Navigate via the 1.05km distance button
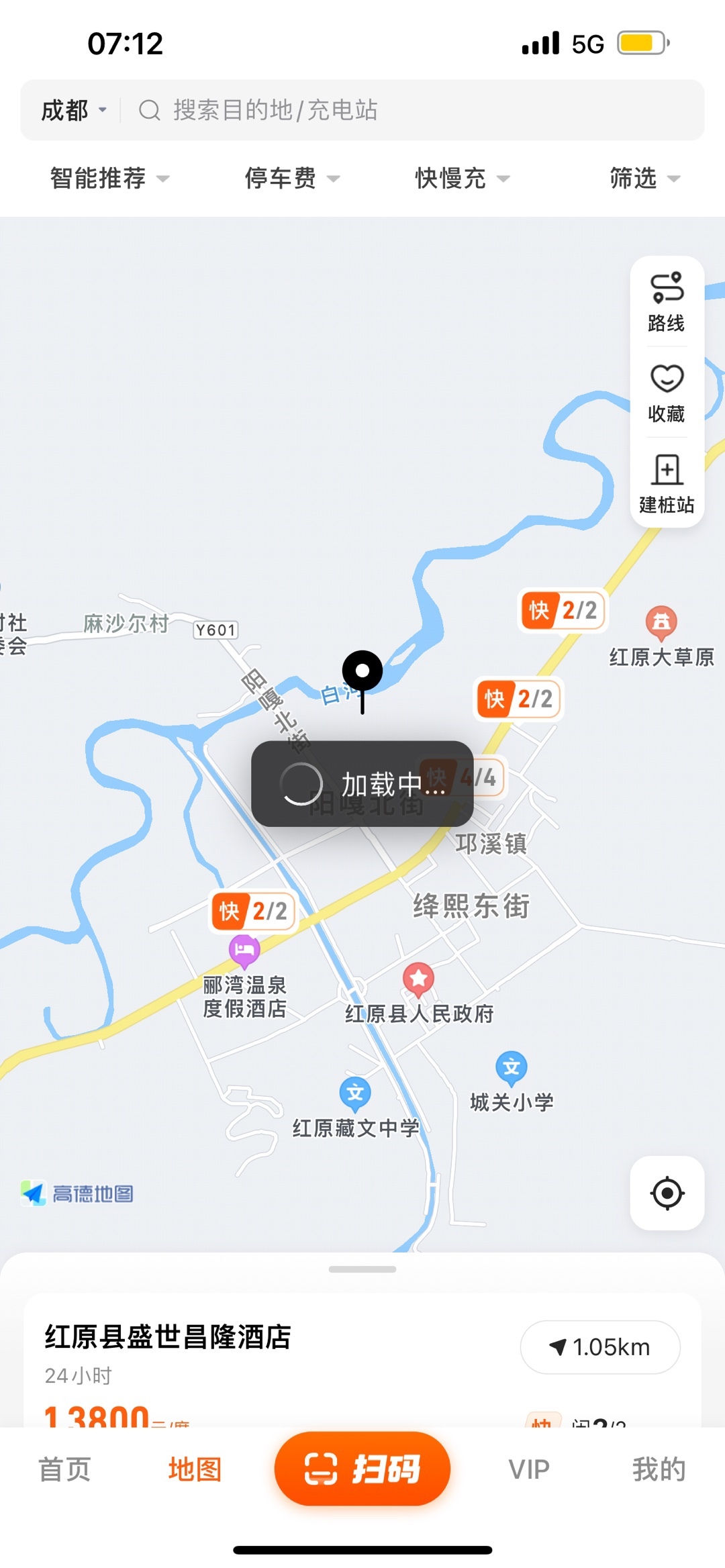 click(x=600, y=1346)
